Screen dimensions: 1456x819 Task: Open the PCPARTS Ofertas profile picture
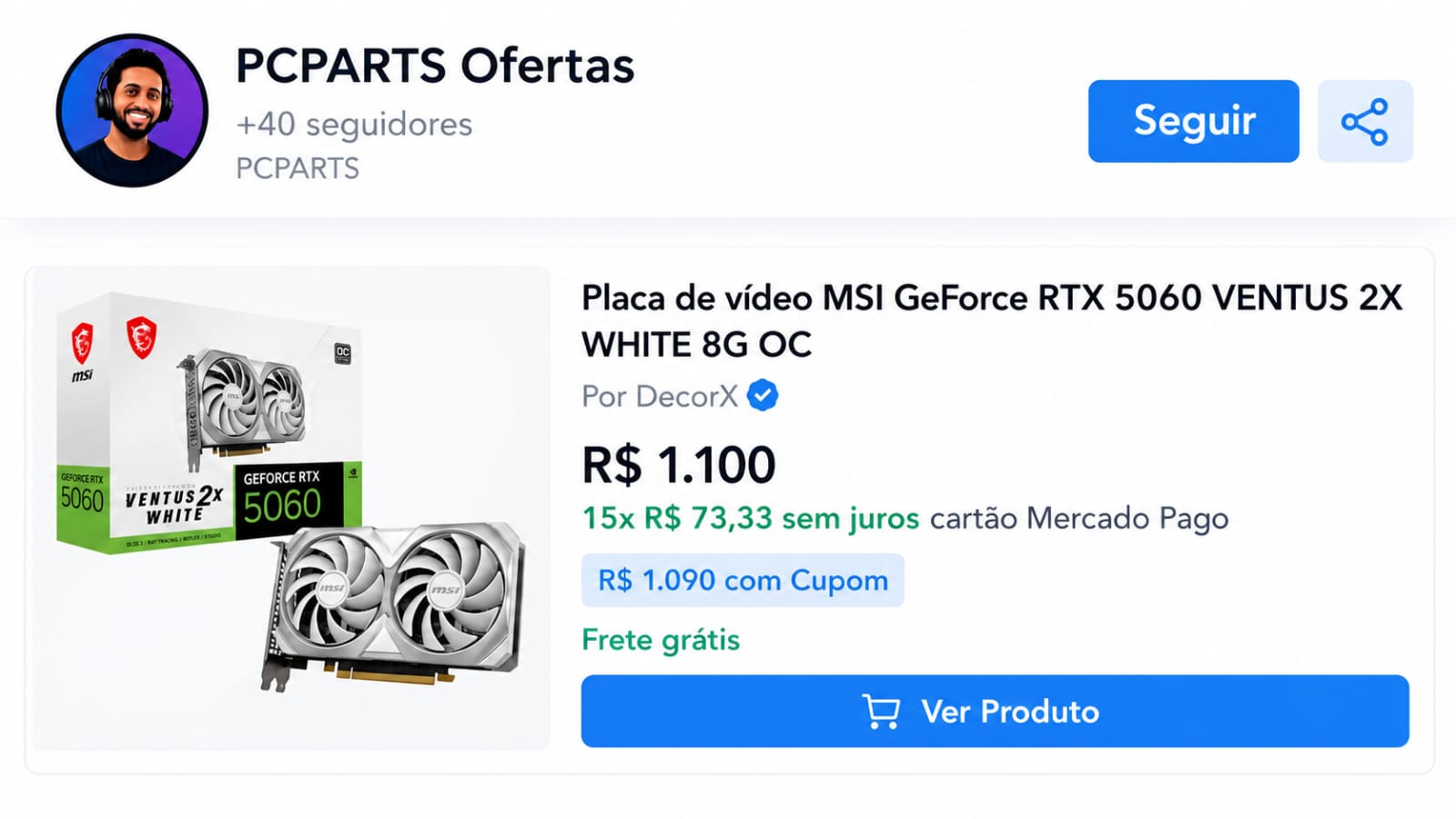pos(132,110)
